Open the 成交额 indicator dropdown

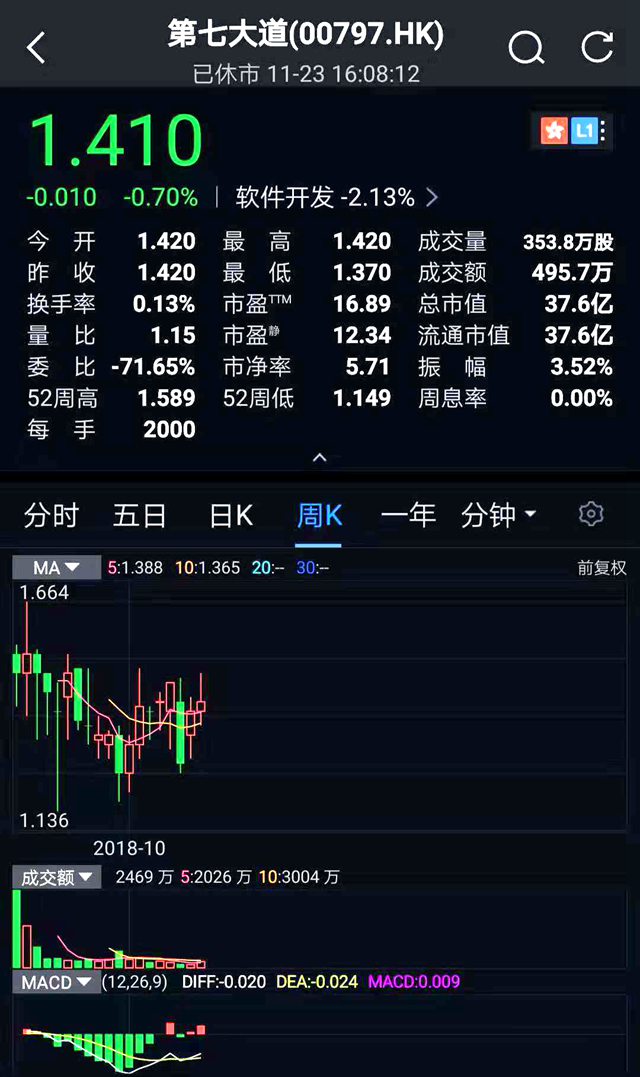coord(57,877)
